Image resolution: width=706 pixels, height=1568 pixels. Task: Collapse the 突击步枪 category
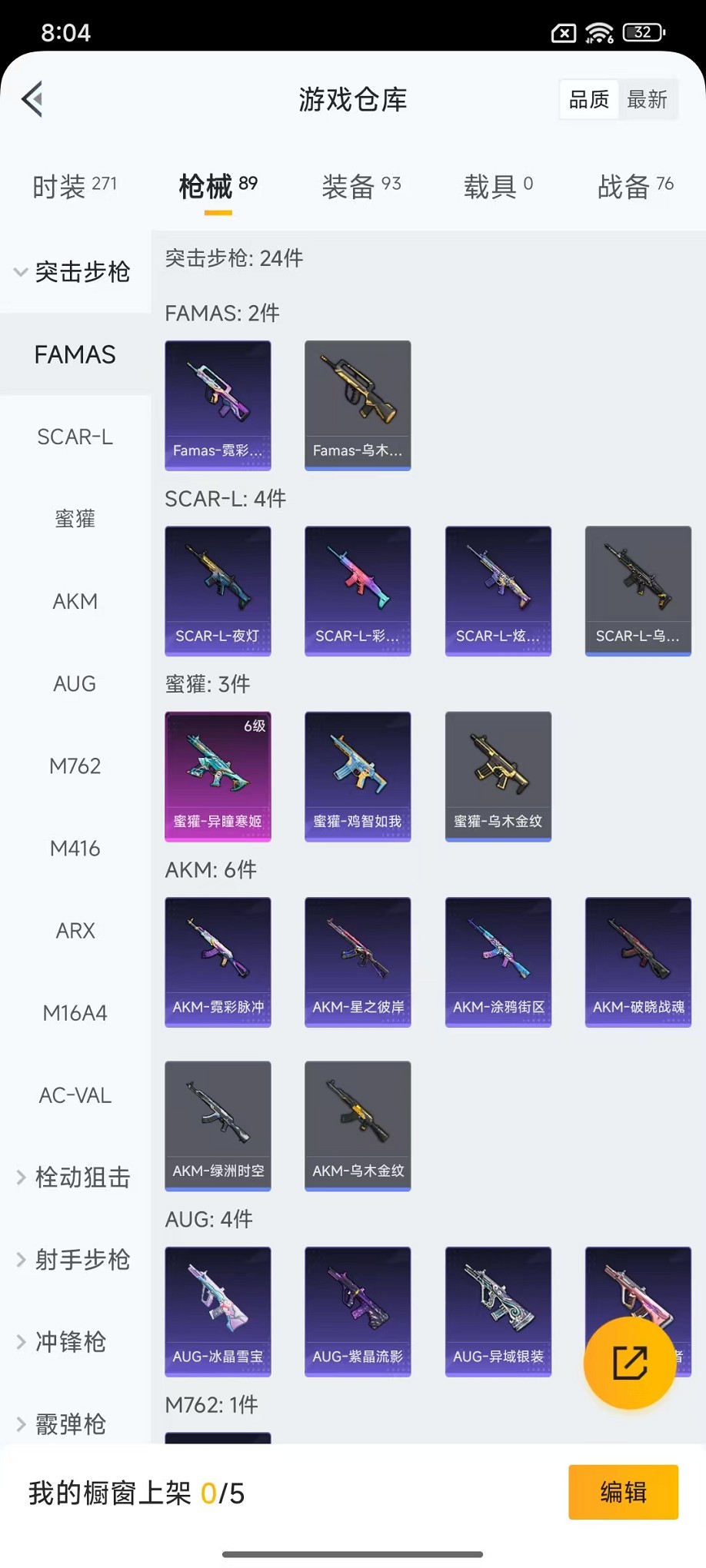pos(74,272)
